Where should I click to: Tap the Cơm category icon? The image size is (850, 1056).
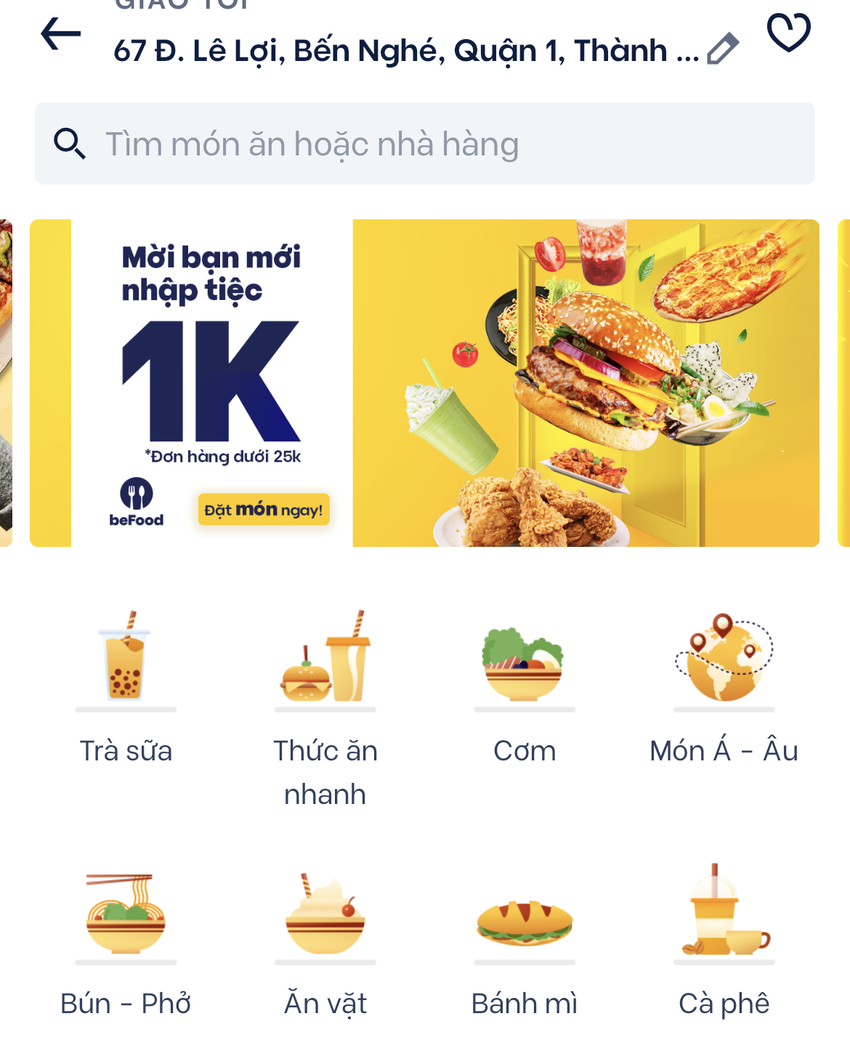coord(524,660)
